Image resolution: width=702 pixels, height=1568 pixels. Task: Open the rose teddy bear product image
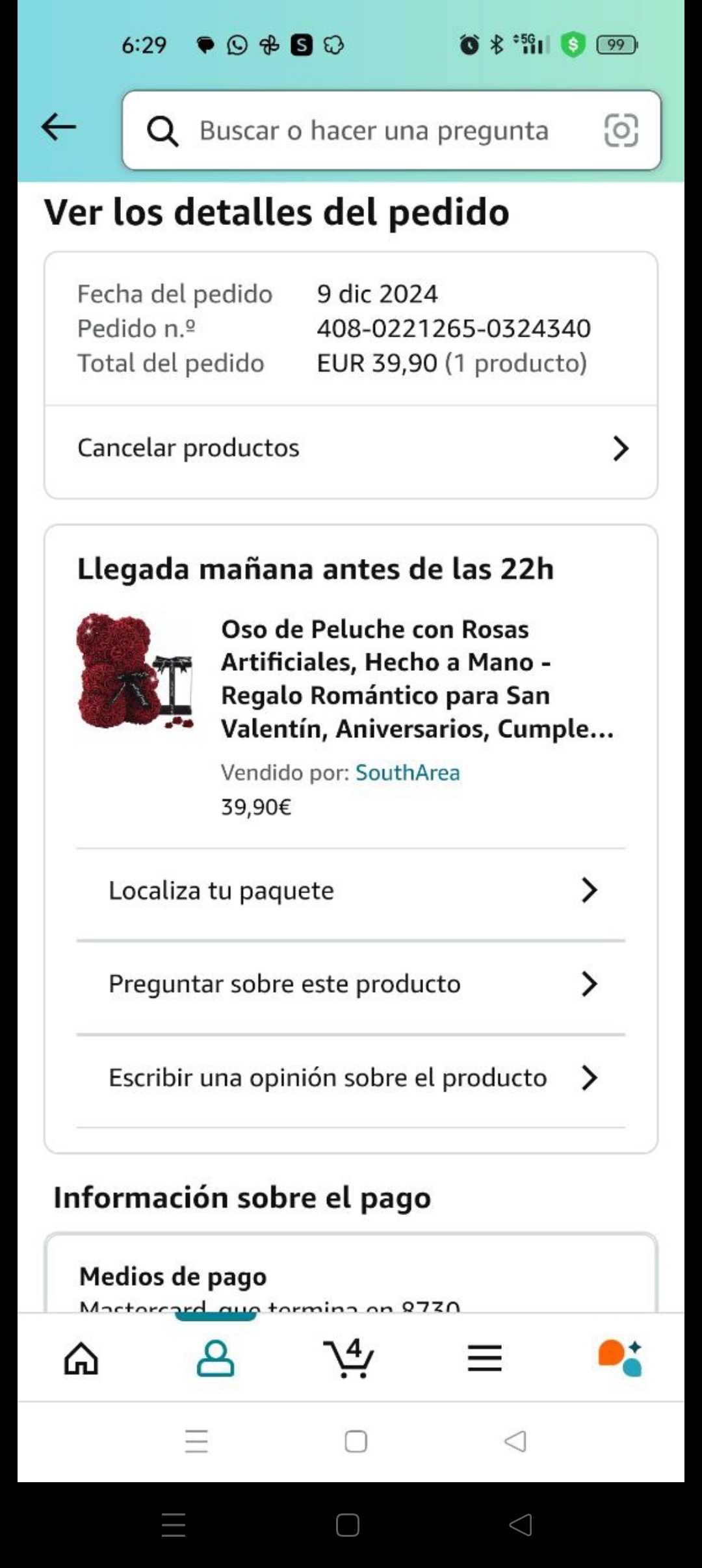pyautogui.click(x=135, y=671)
